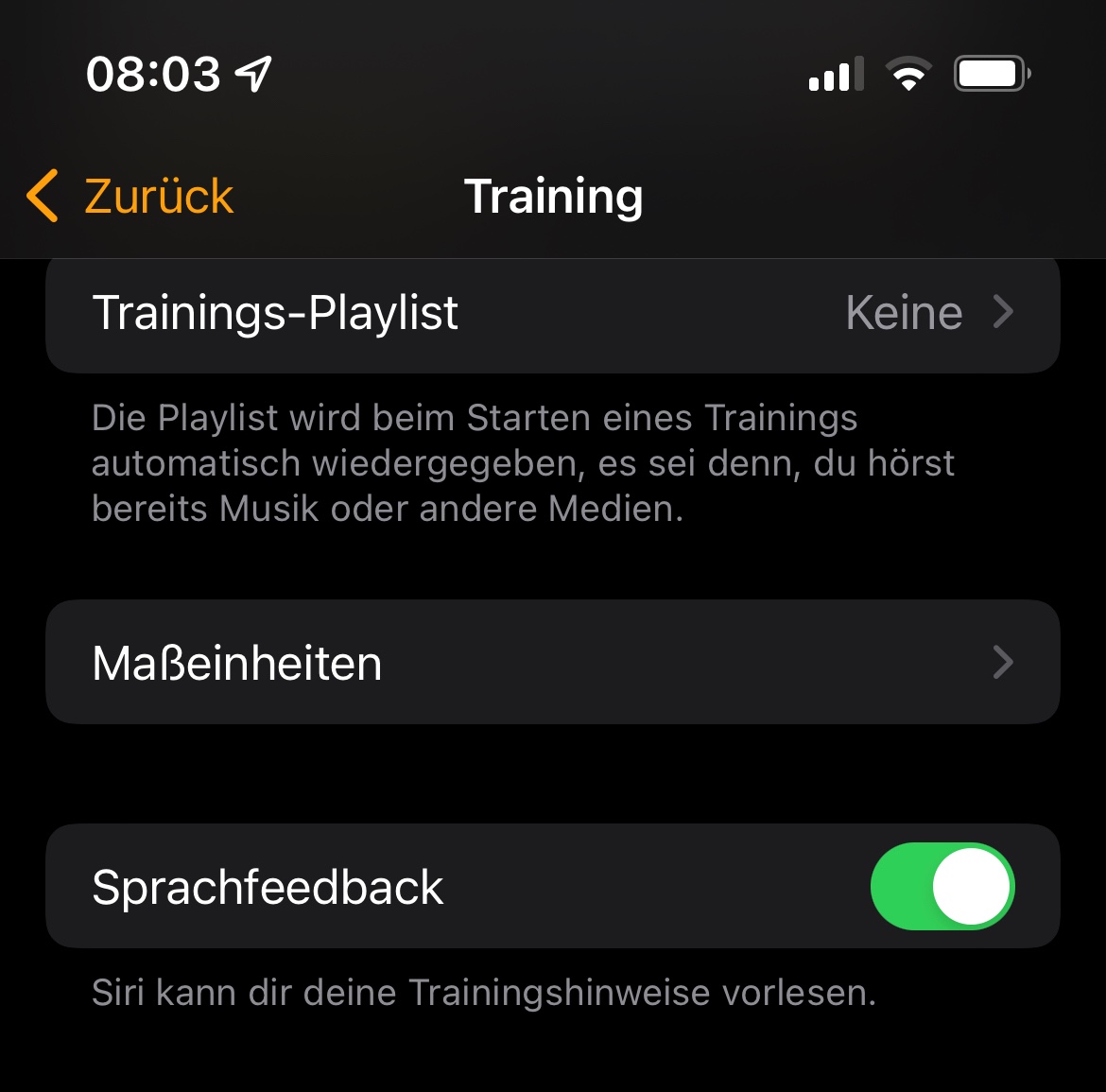The height and width of the screenshot is (1092, 1106).
Task: Turn off the Sprachfeedback switch
Action: [942, 887]
